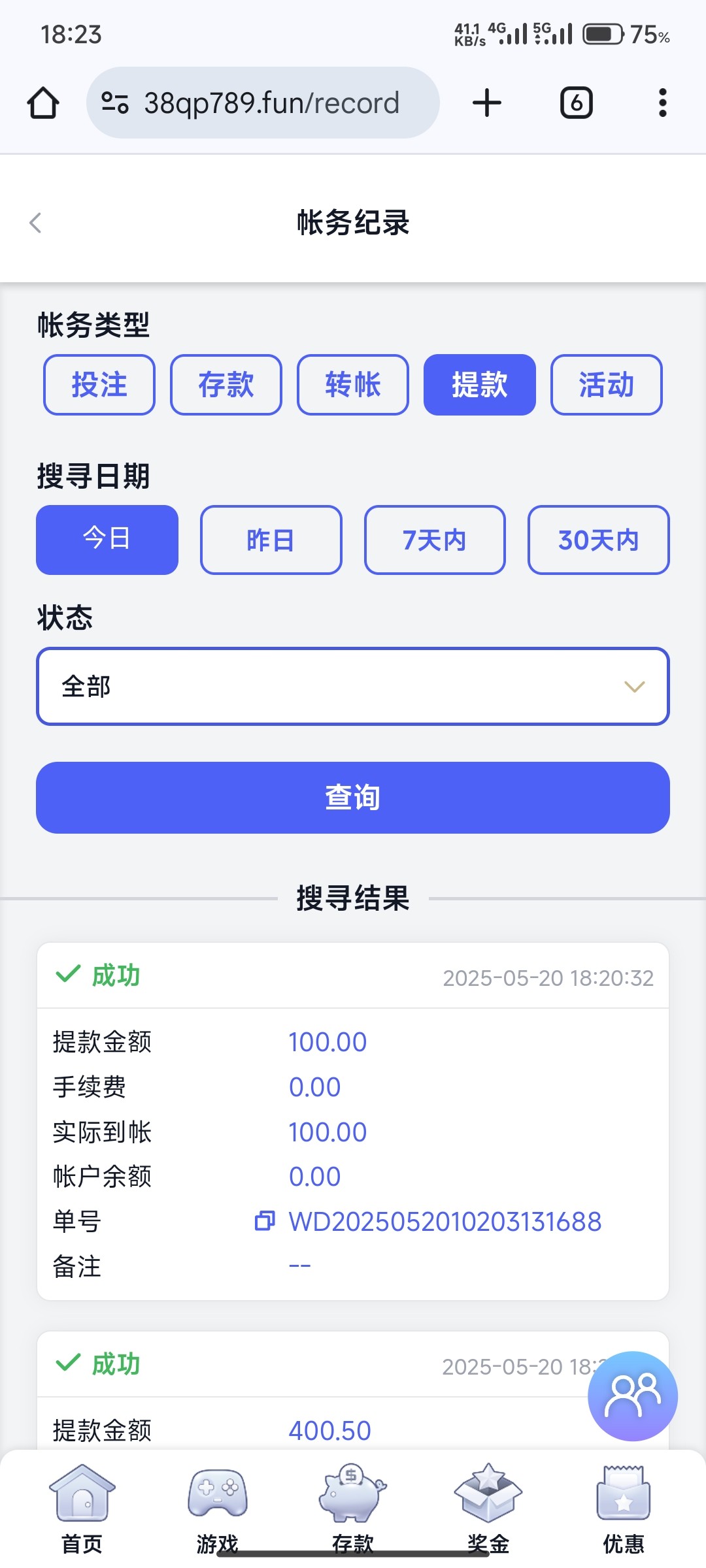Image resolution: width=706 pixels, height=1568 pixels.
Task: Go back from 帐务纪录 page
Action: [36, 223]
